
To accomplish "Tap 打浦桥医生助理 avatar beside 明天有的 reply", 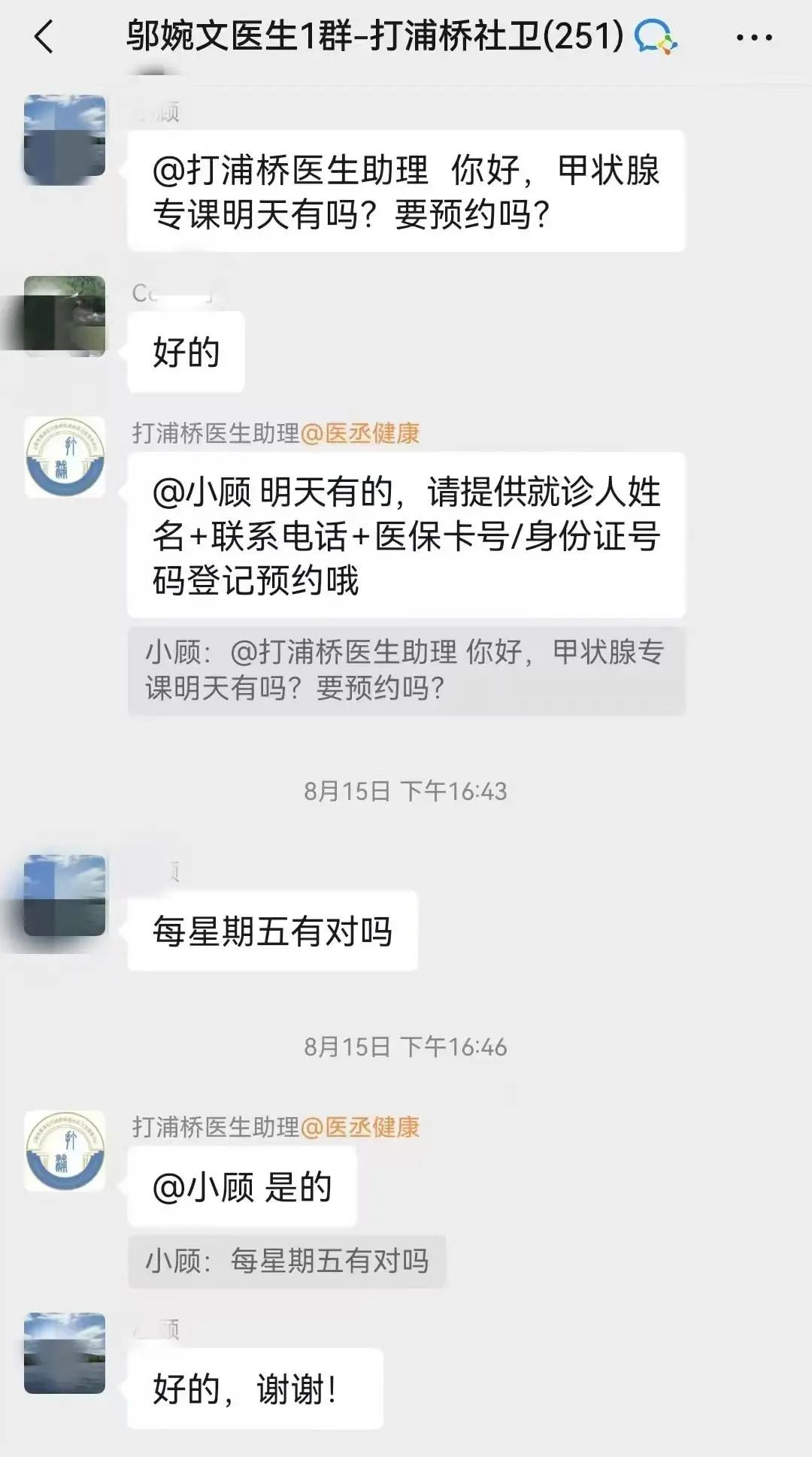I will click(x=65, y=457).
